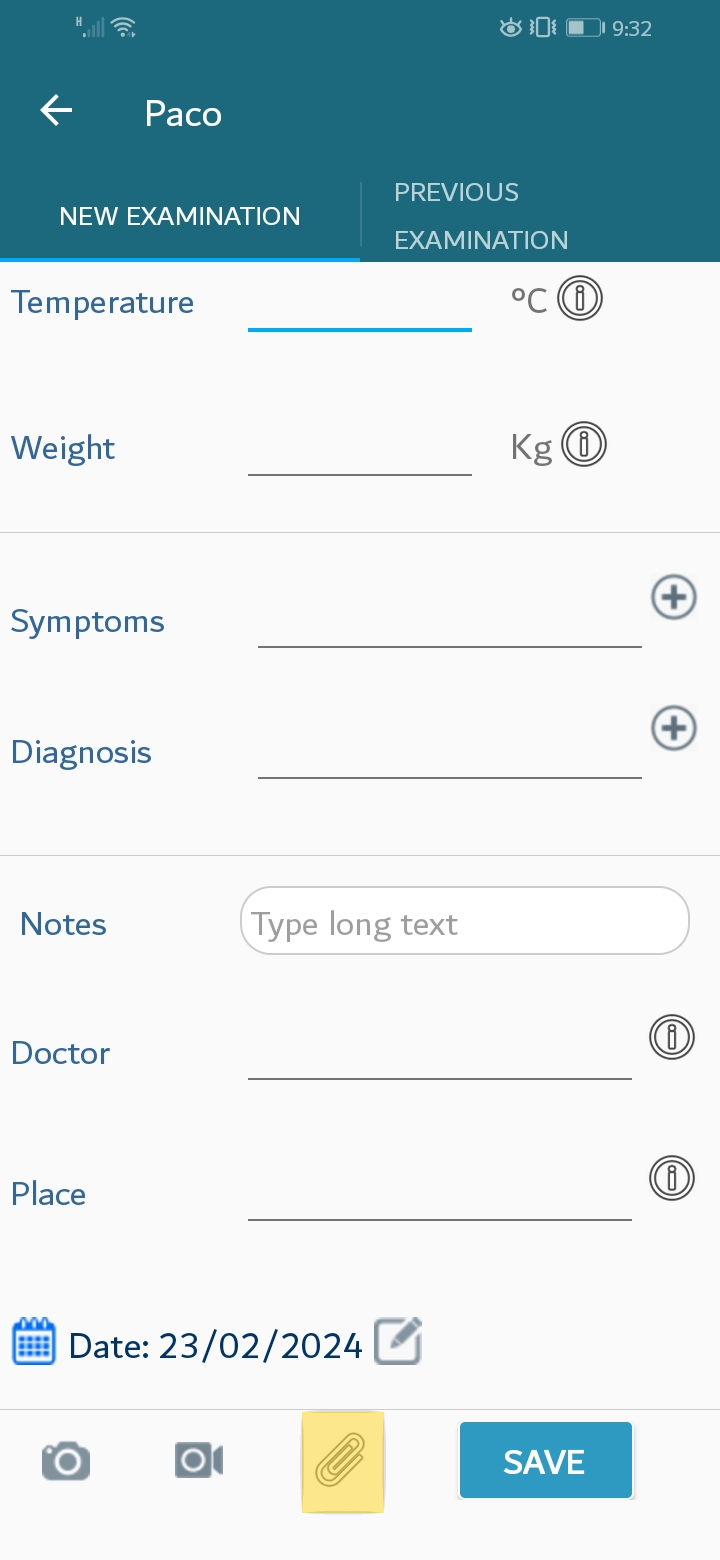Take a photo with the camera icon
The image size is (720, 1560).
pyautogui.click(x=66, y=1461)
